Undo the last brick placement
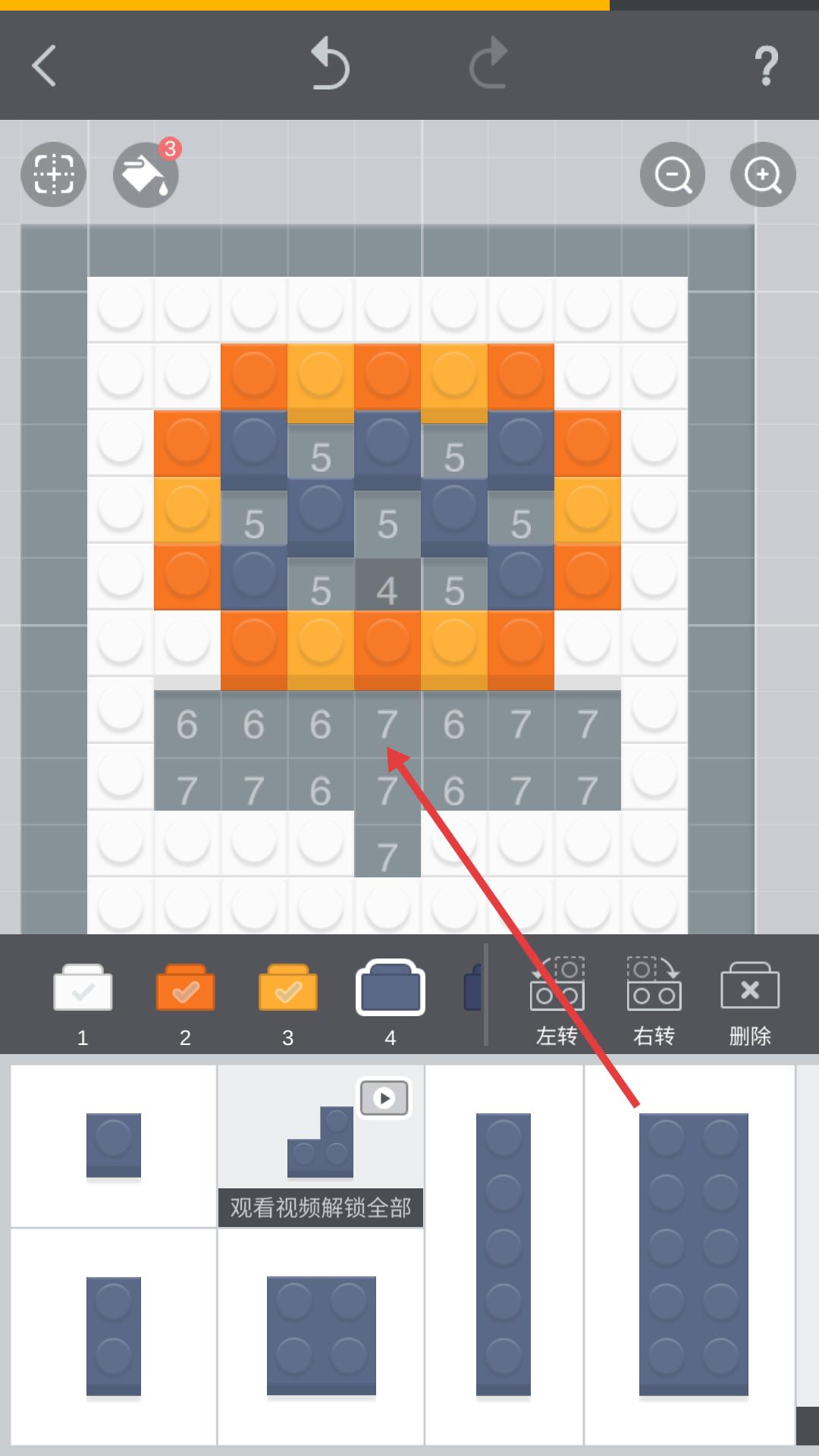 pos(331,64)
